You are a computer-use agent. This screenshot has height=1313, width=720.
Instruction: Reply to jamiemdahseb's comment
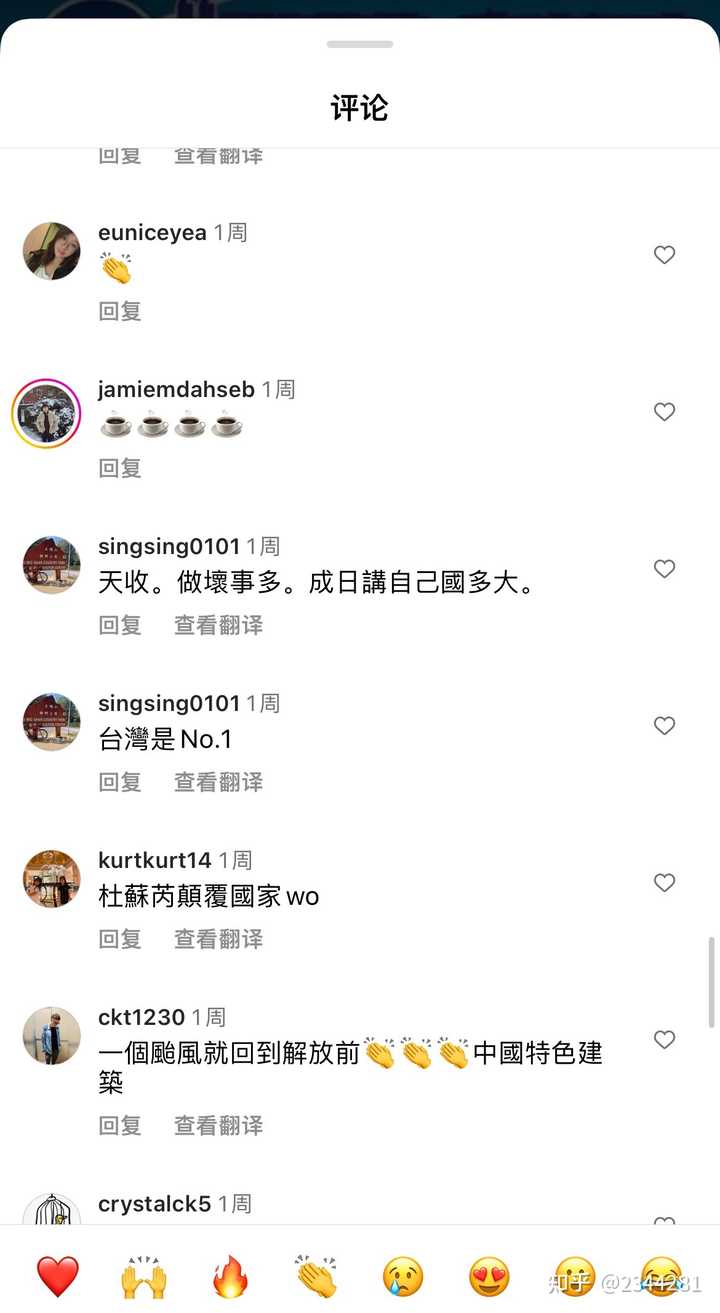[120, 468]
